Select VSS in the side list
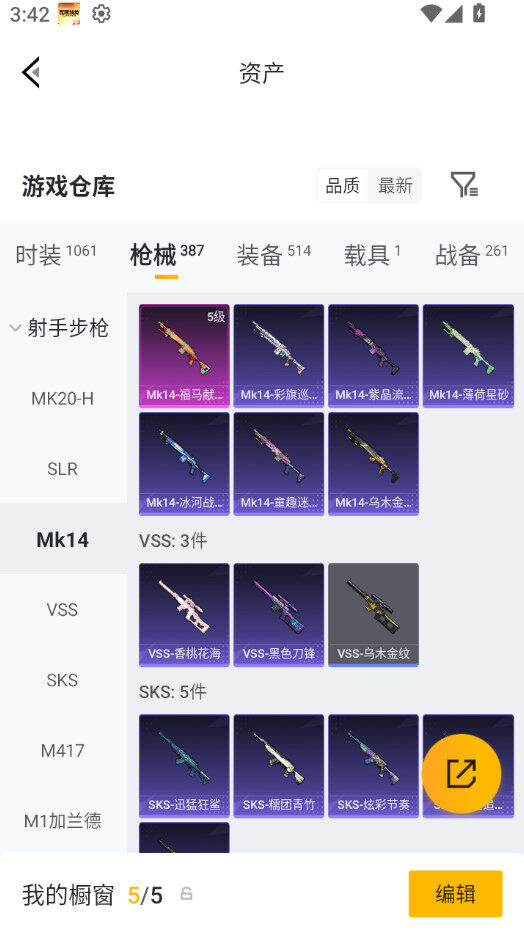The width and height of the screenshot is (524, 932). pos(62,610)
